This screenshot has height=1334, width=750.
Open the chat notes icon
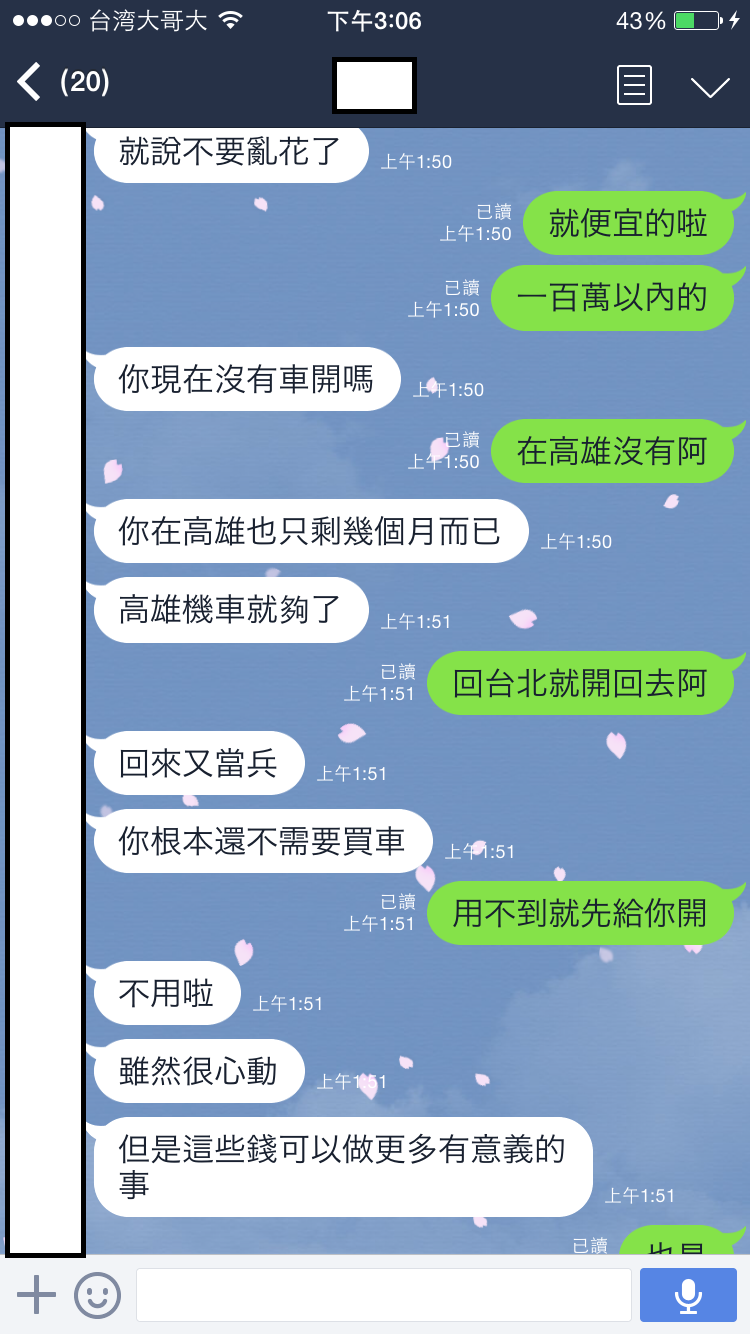click(635, 85)
